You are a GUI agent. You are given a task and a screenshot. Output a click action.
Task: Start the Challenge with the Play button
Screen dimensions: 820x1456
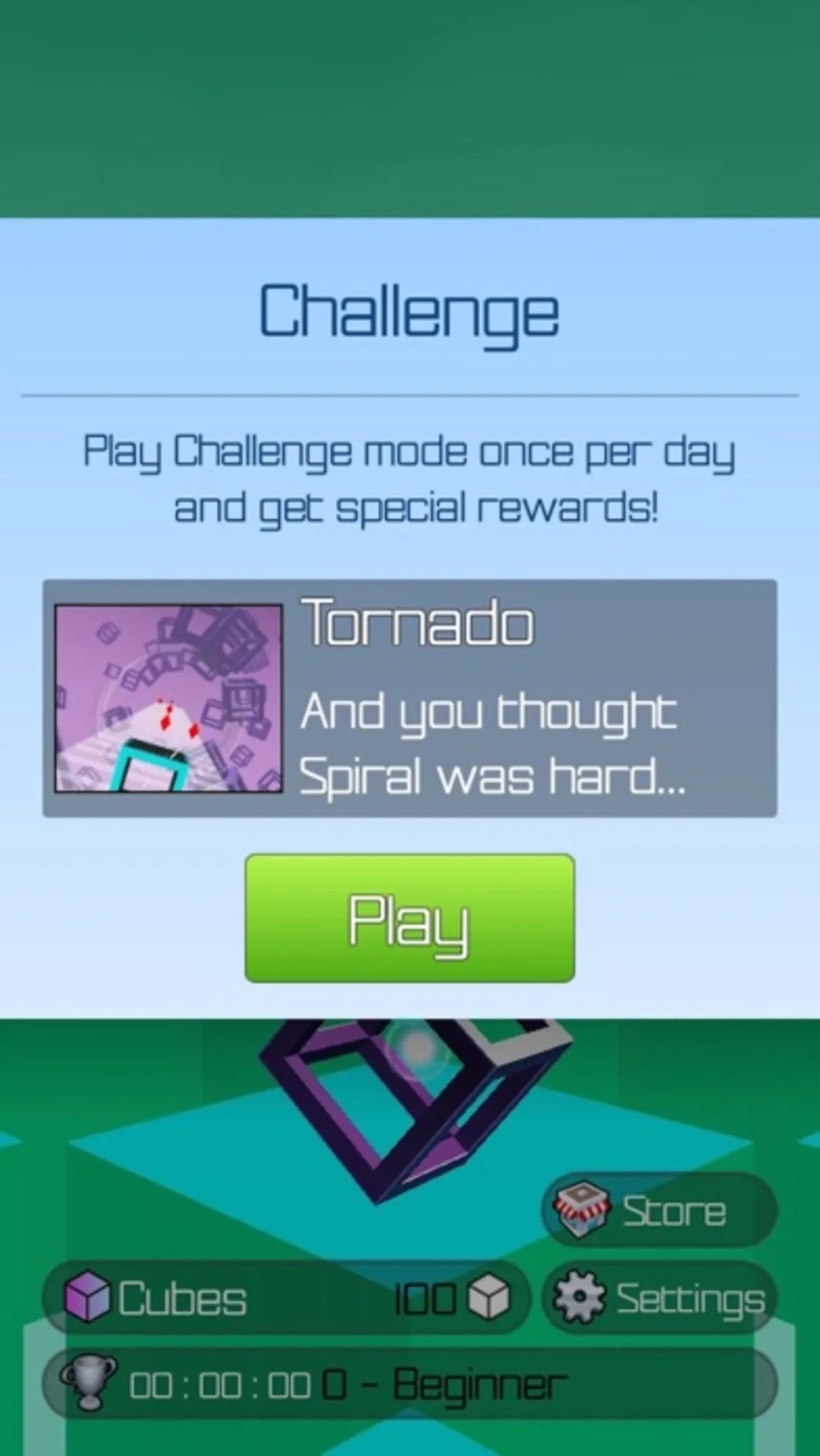(x=409, y=917)
